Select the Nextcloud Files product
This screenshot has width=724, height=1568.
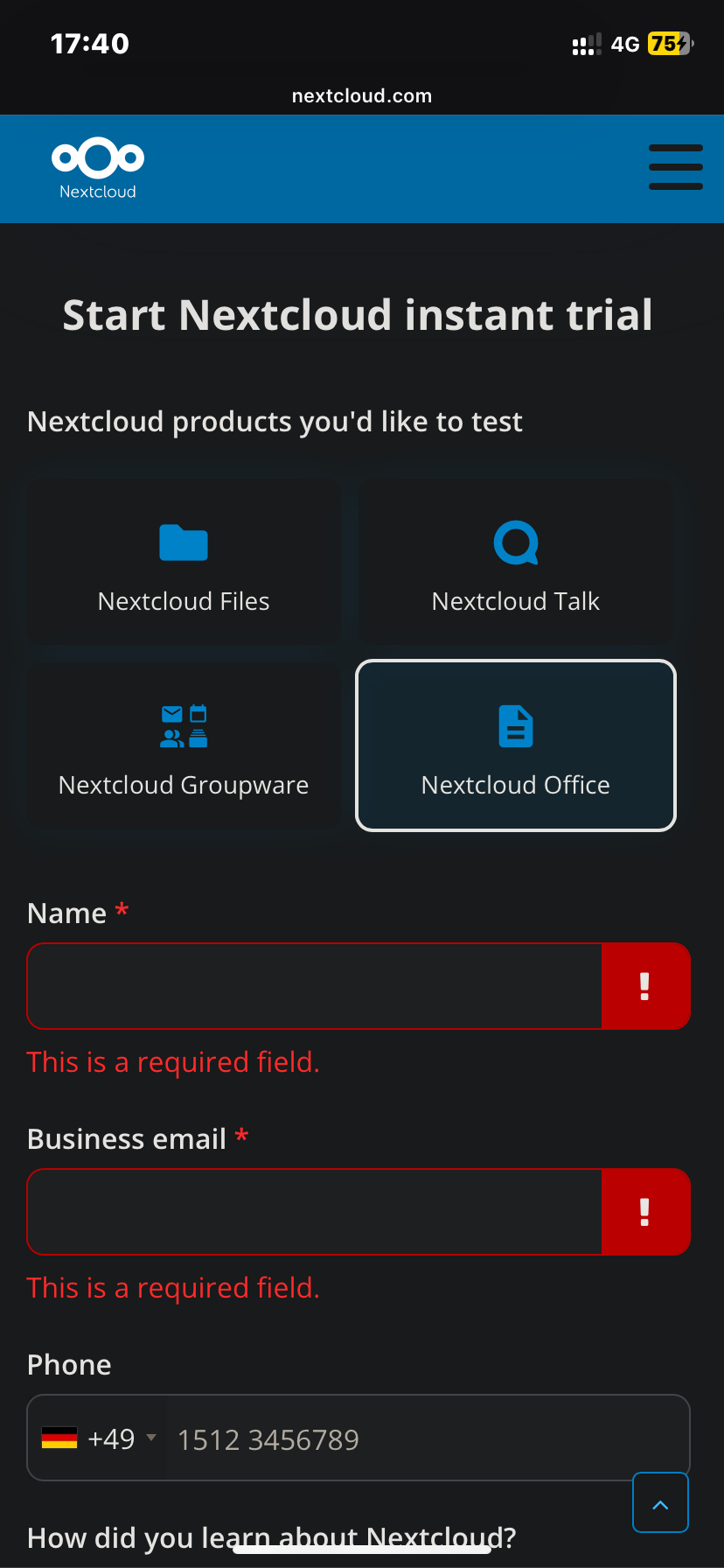184,562
